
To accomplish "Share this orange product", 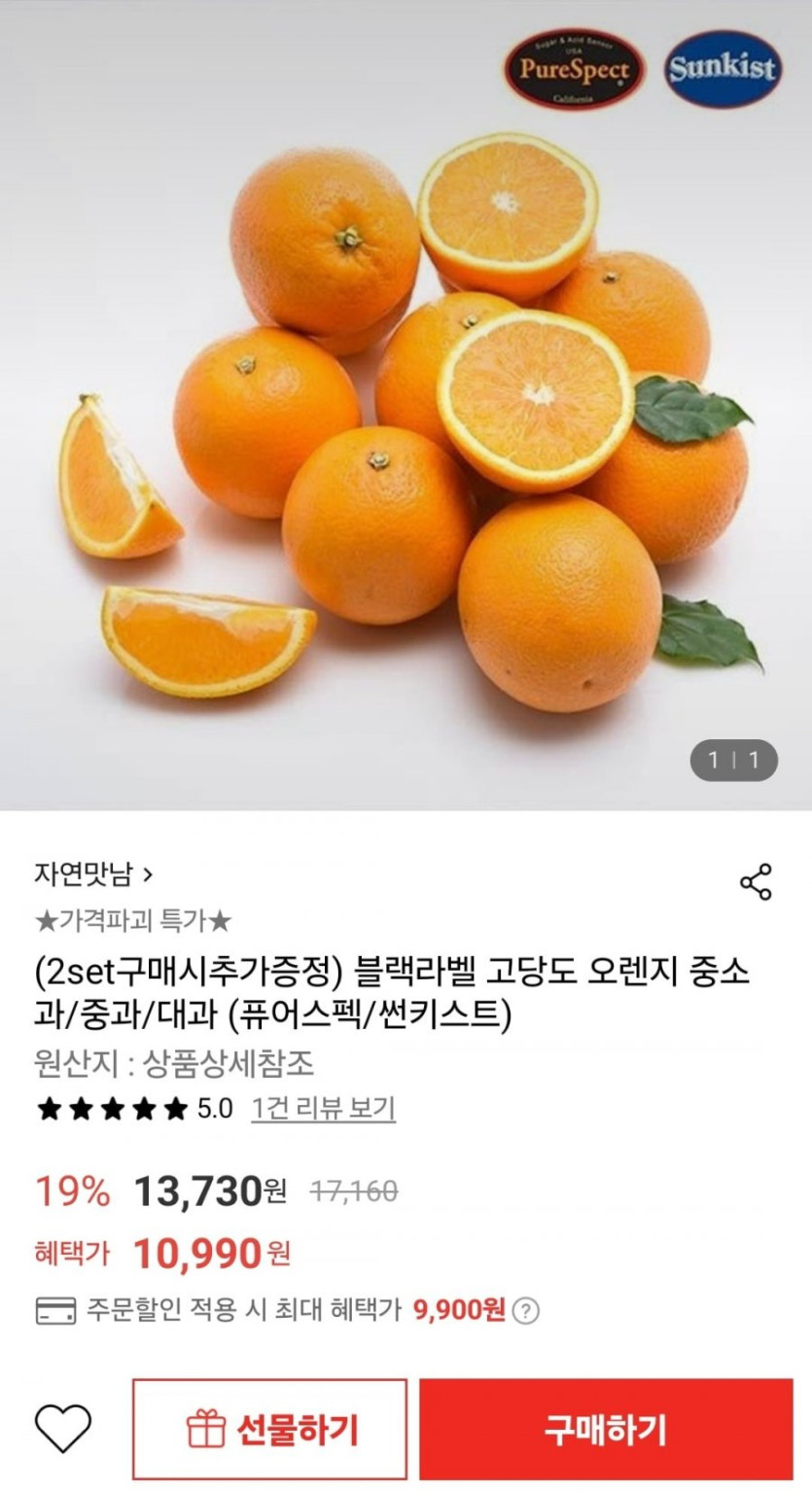I will tap(756, 881).
